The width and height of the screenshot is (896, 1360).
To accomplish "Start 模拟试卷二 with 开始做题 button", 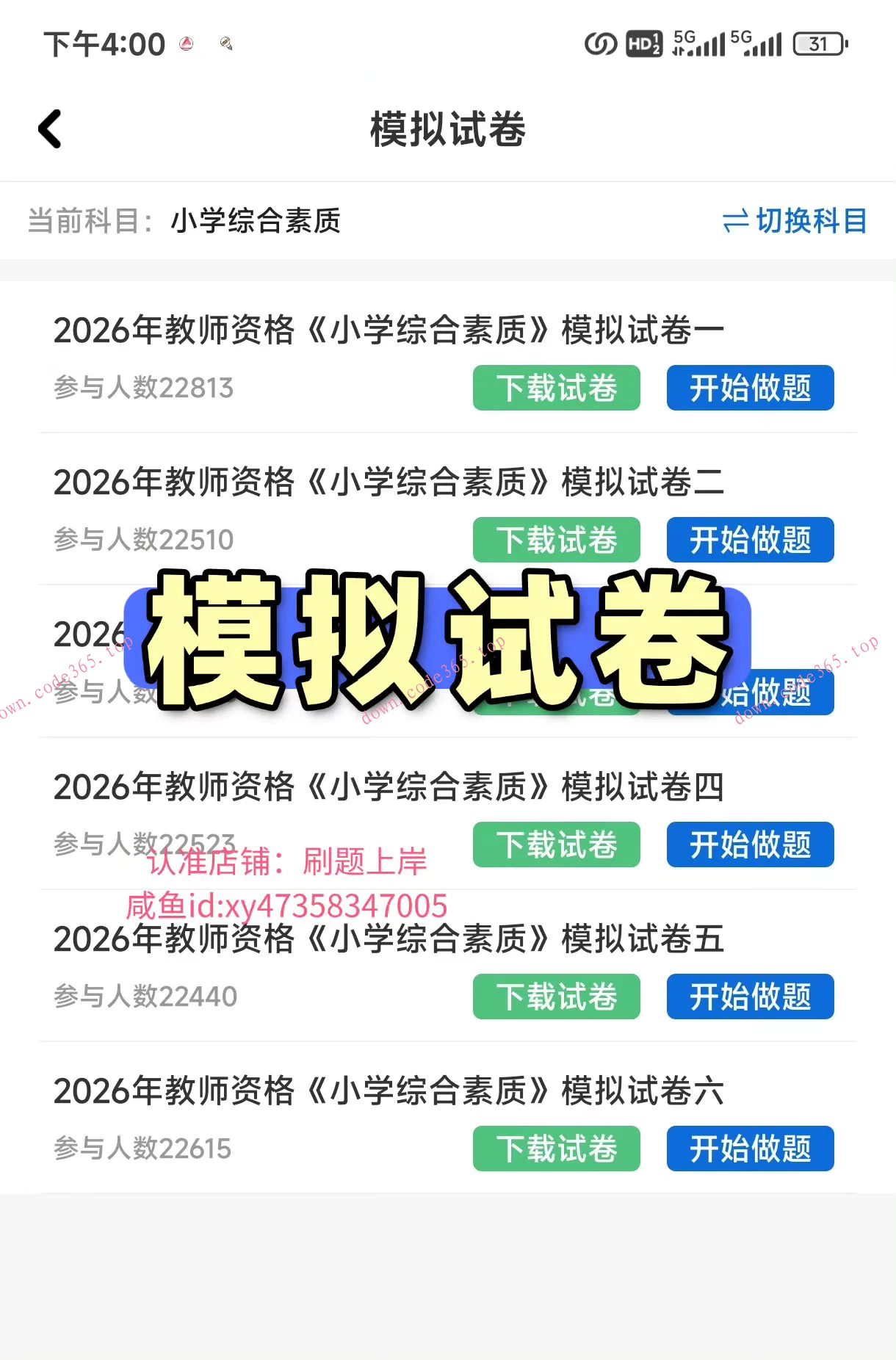I will (x=750, y=540).
